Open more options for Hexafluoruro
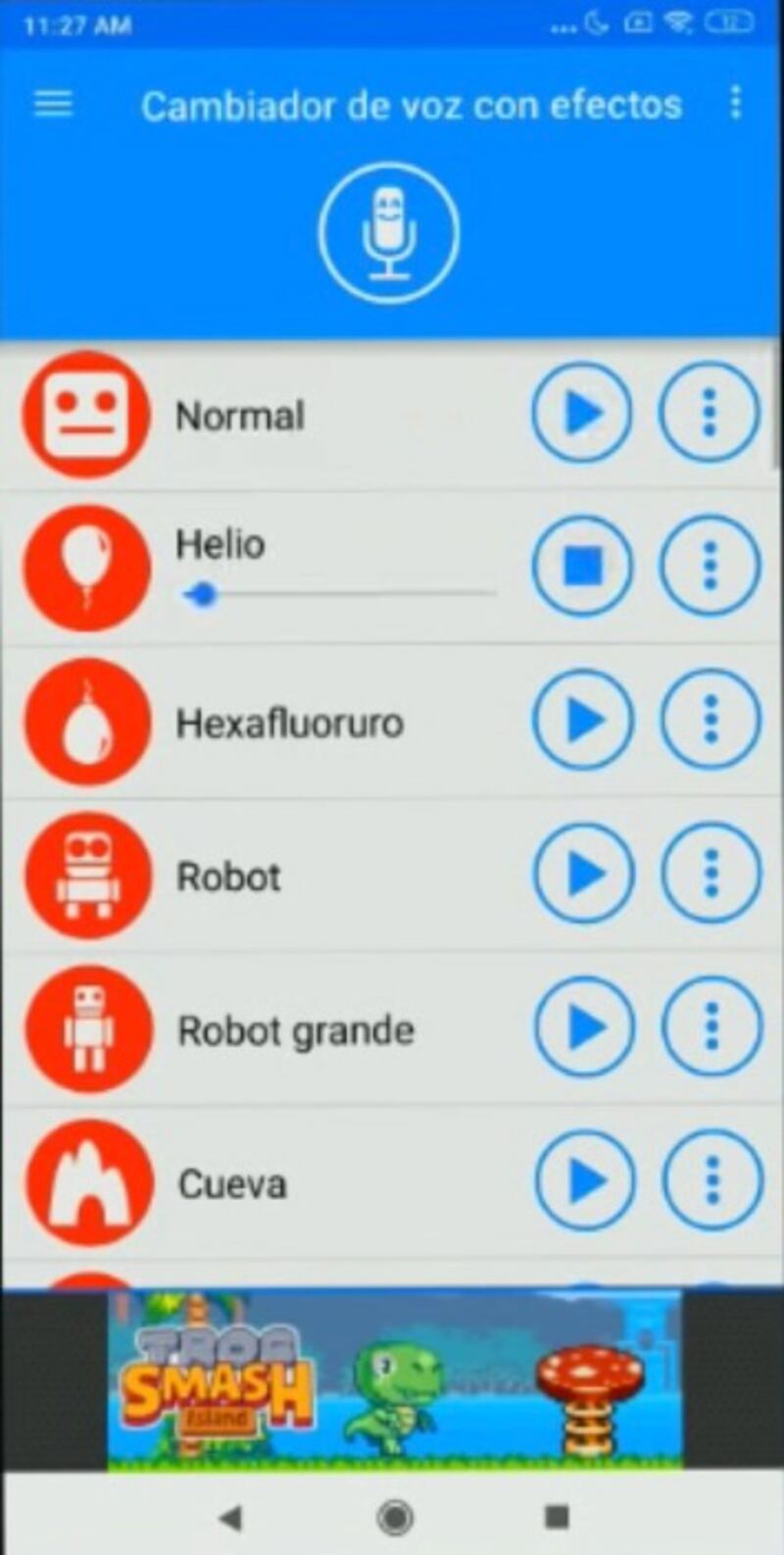The width and height of the screenshot is (784, 1555). point(710,721)
